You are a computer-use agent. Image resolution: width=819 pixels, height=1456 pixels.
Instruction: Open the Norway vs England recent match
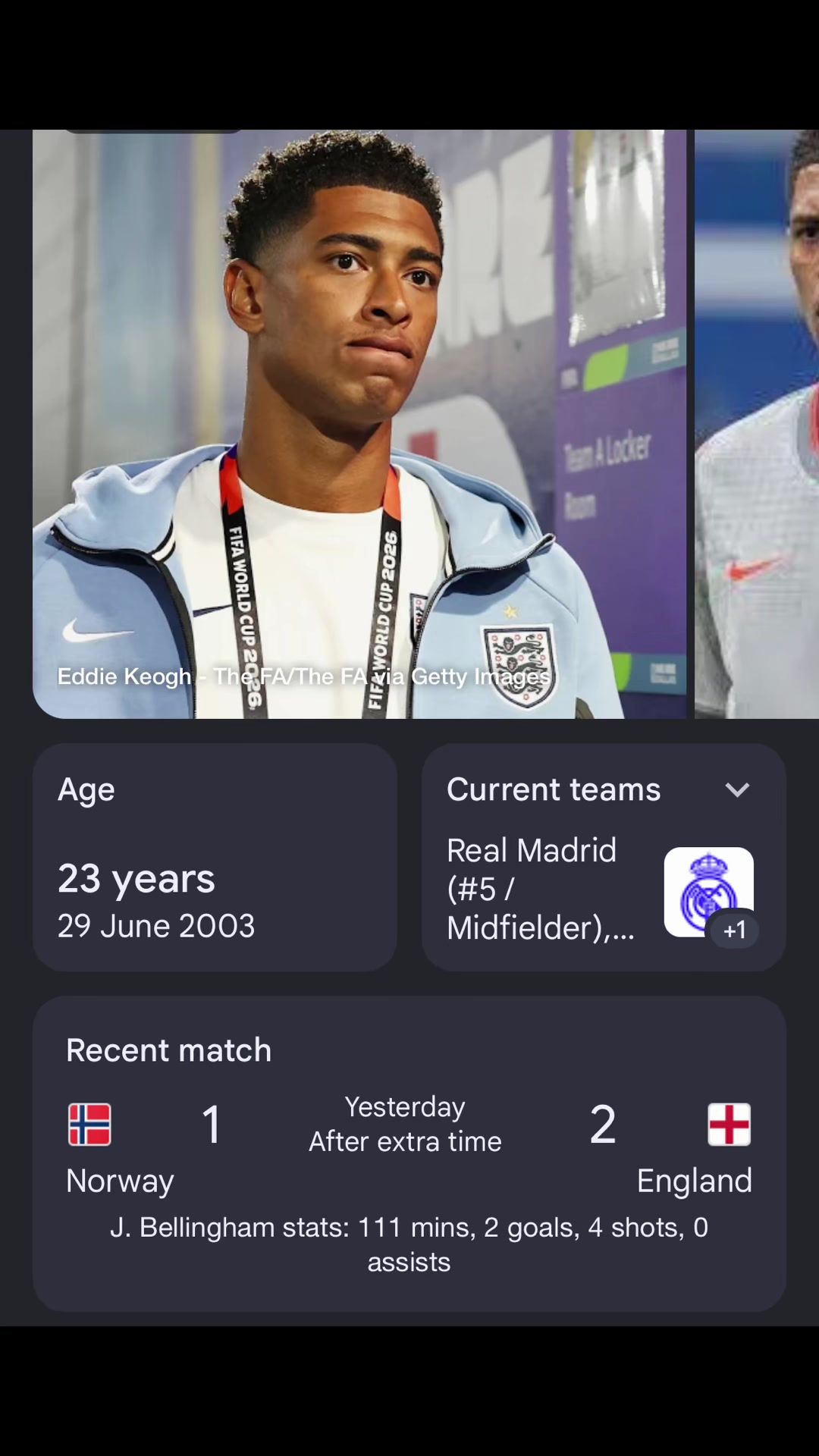[409, 1154]
